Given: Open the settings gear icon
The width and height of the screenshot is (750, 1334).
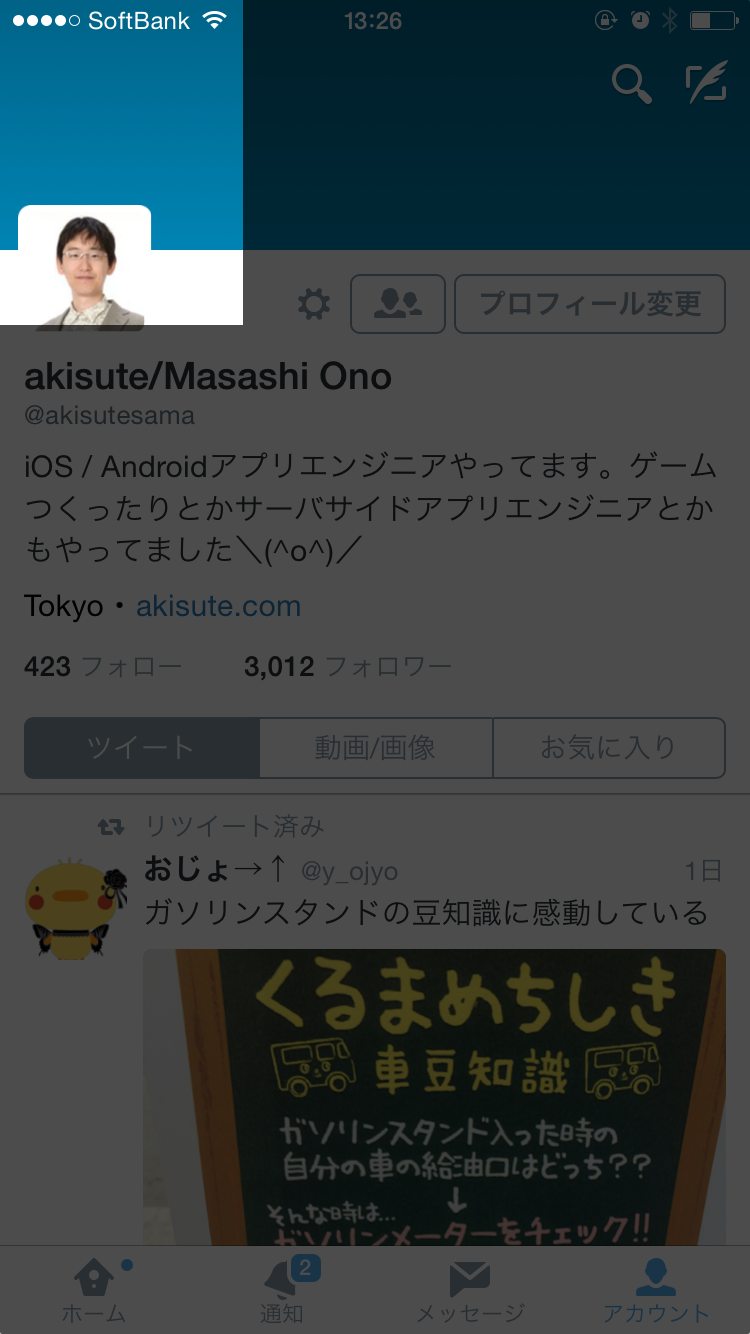Looking at the screenshot, I should click(314, 304).
